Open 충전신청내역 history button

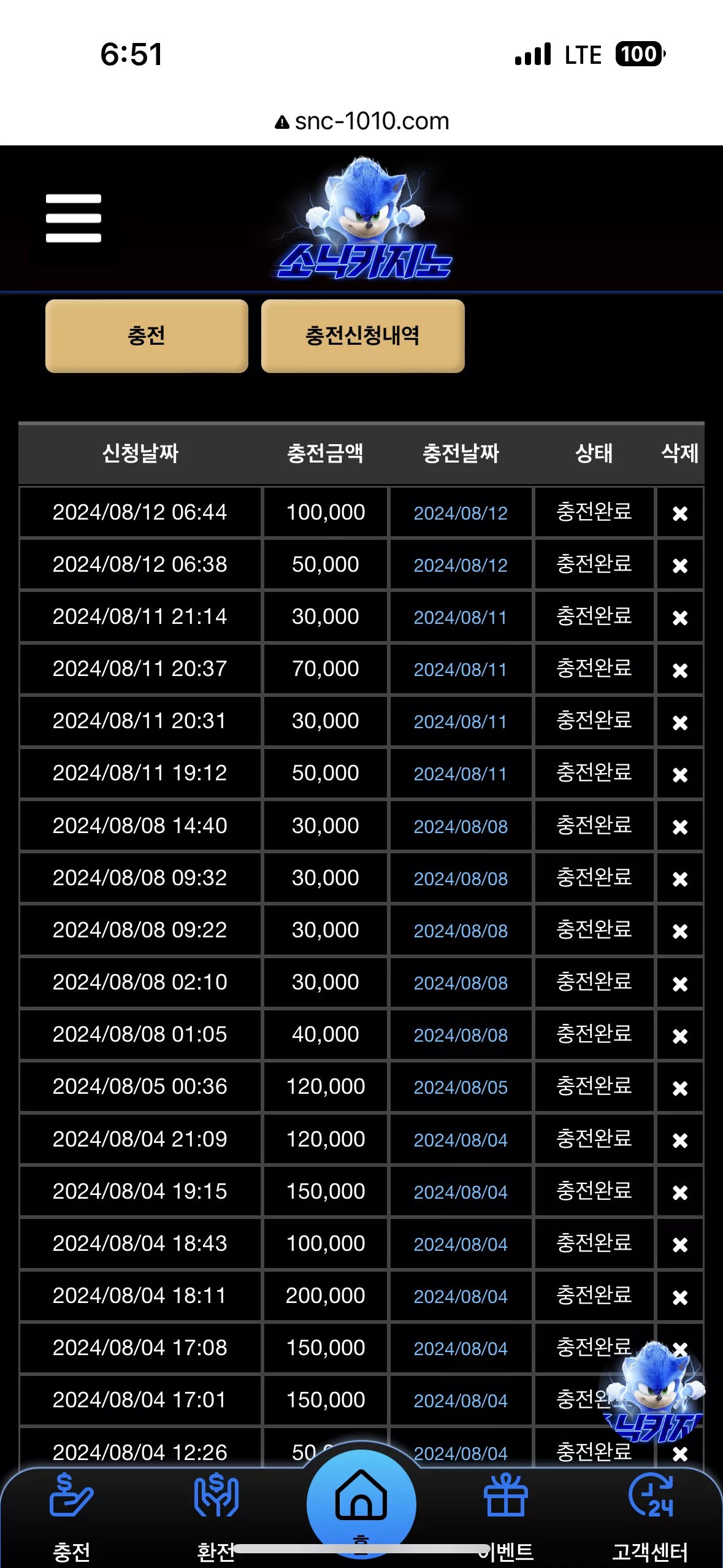pos(362,336)
